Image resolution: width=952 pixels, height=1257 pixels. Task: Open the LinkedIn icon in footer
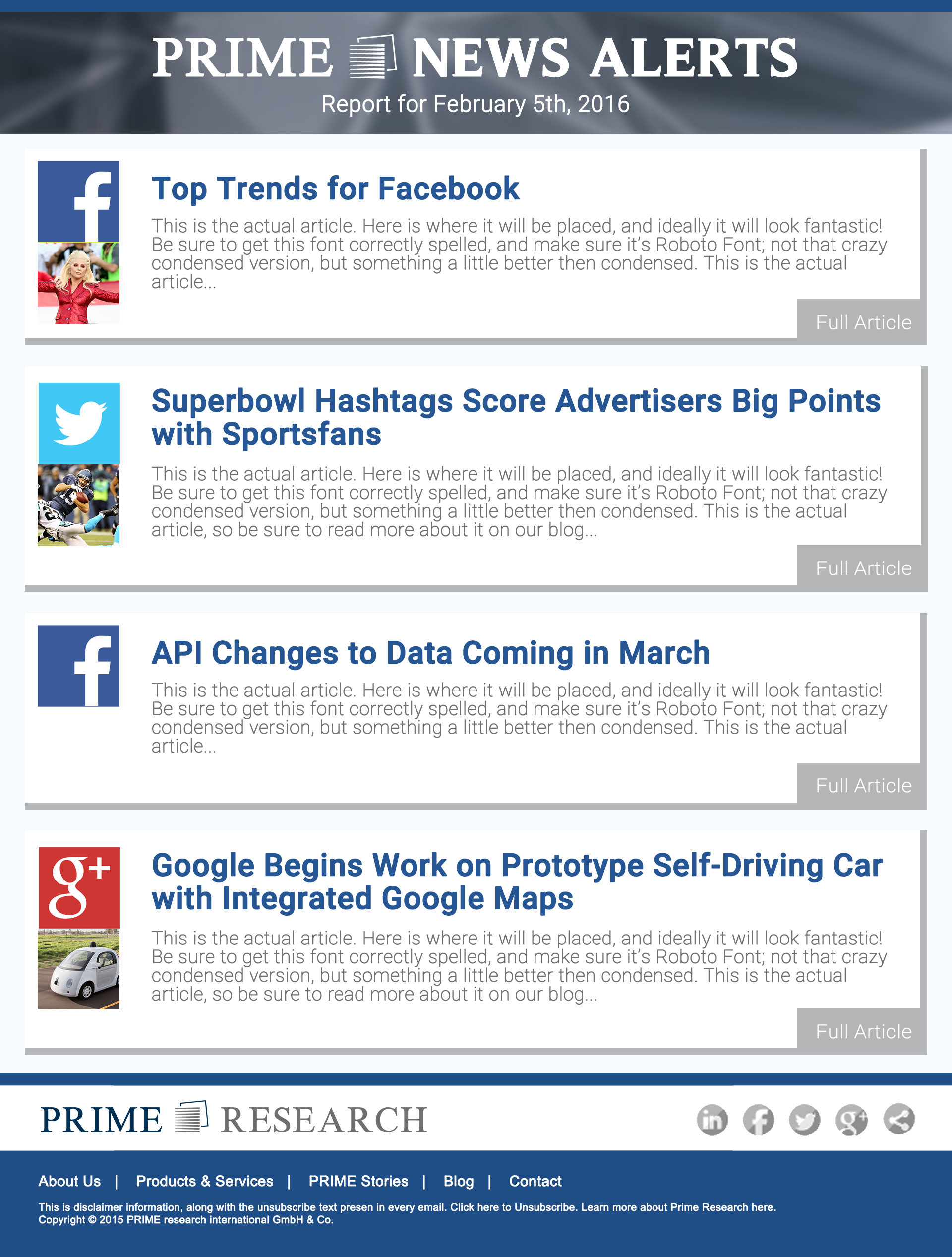point(712,1120)
